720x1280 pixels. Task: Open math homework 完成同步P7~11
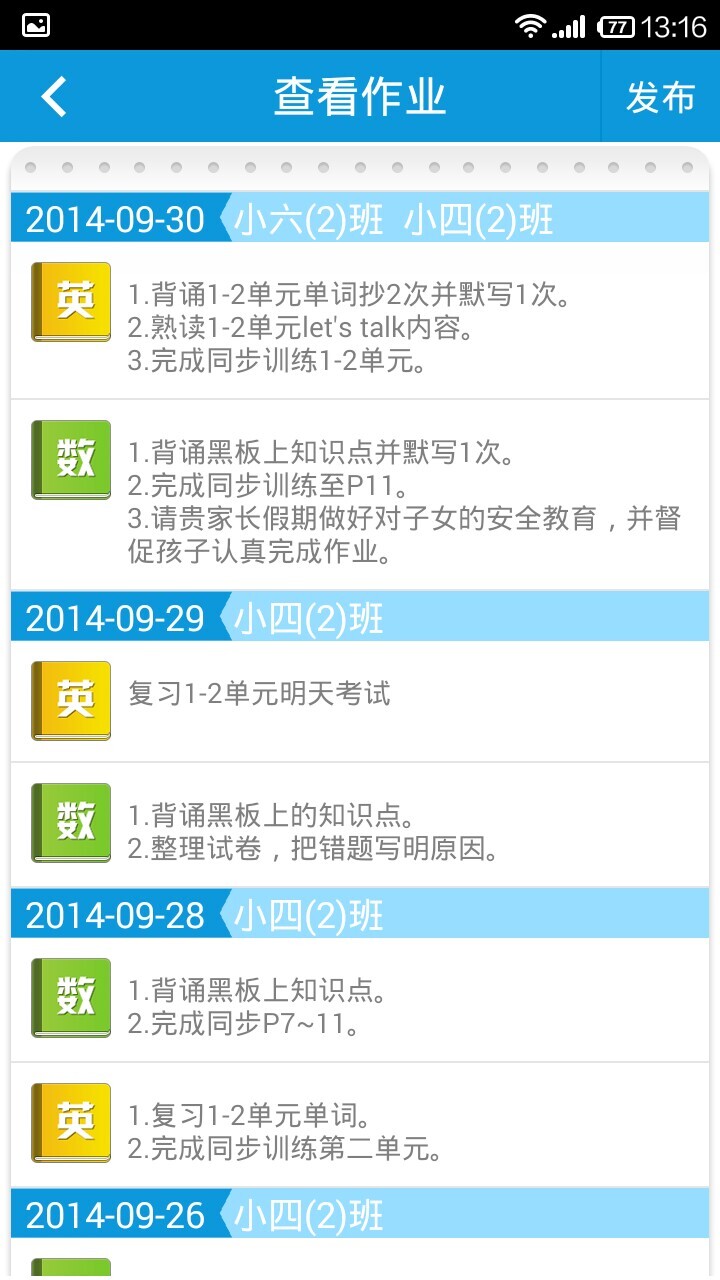[360, 1000]
